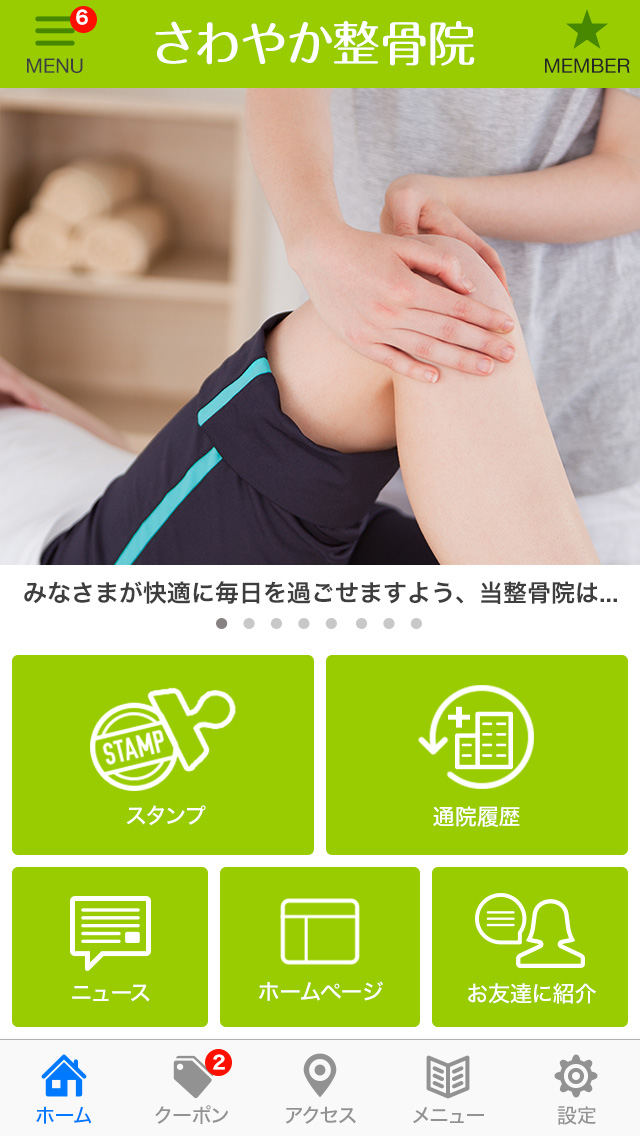Select the ホーム tab

click(64, 1088)
